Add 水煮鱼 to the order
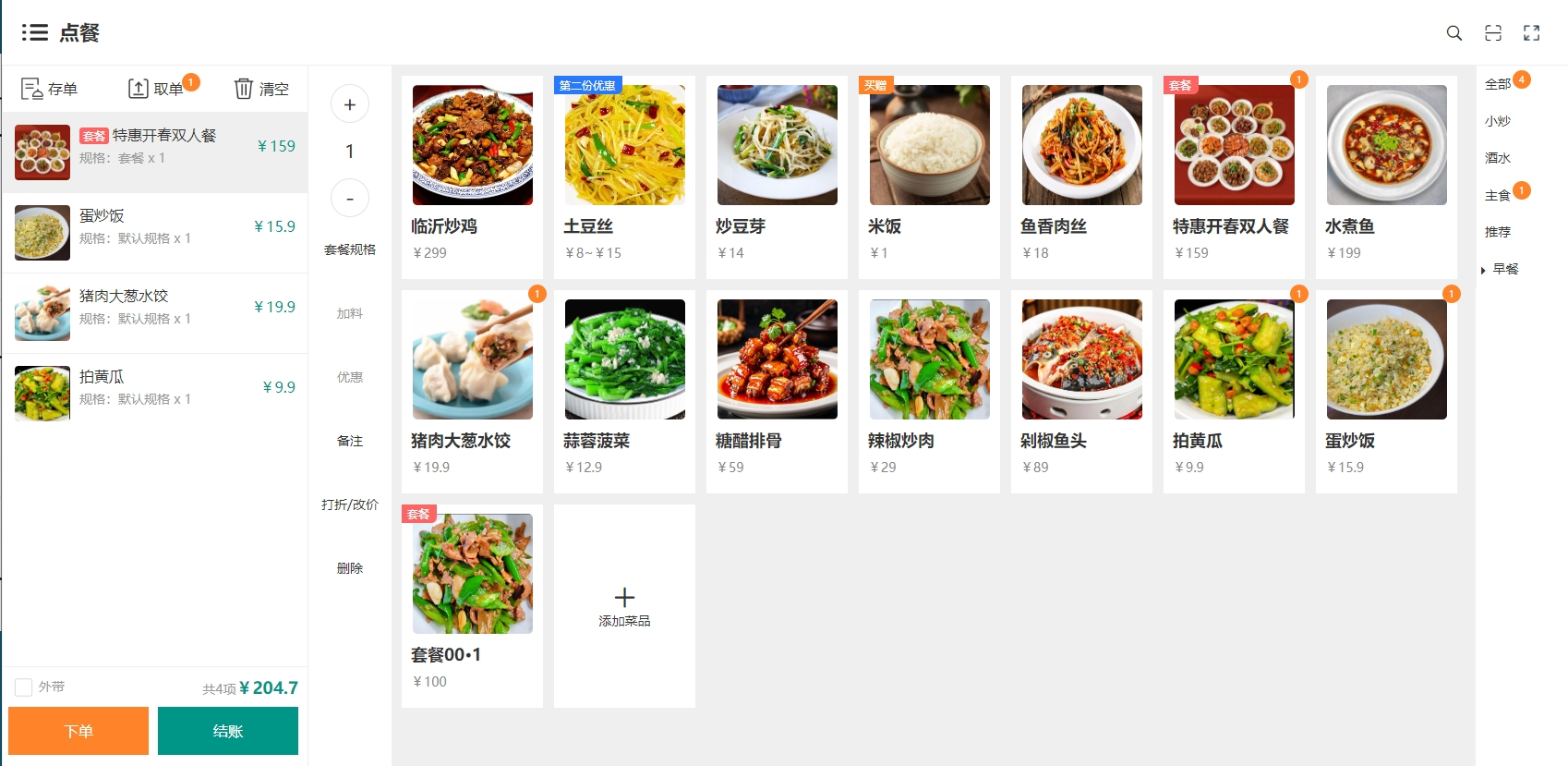 click(x=1386, y=176)
